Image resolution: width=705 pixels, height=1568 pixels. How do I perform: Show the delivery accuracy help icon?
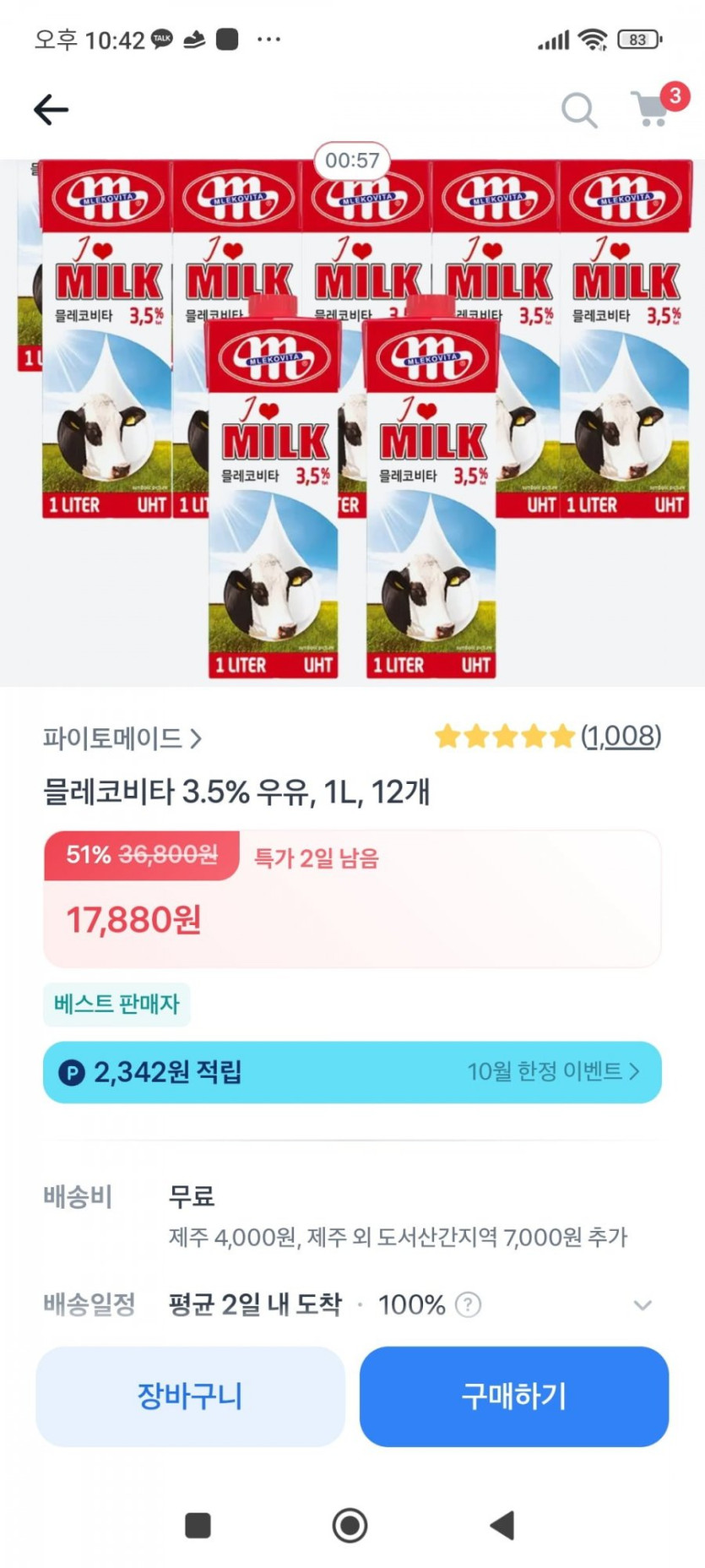[x=468, y=1305]
